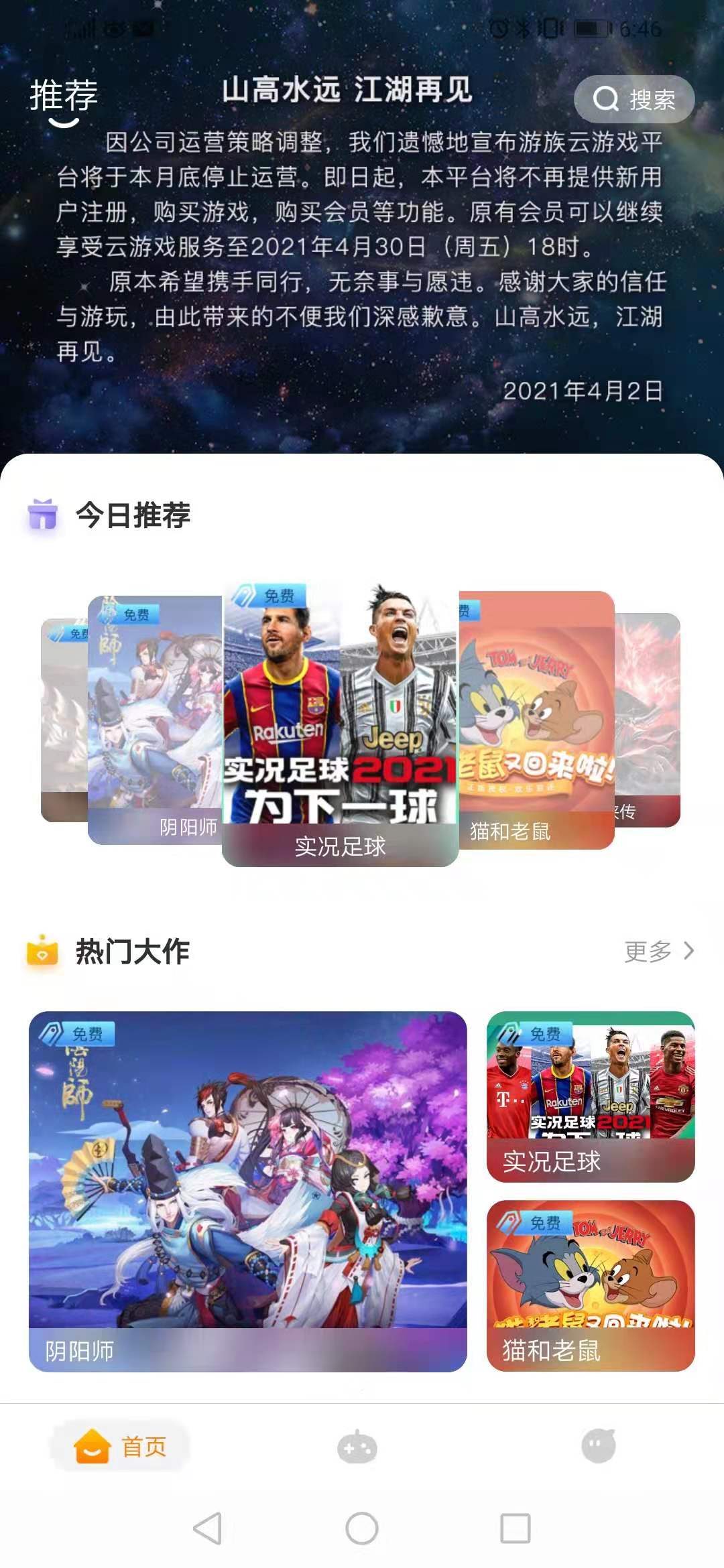Tap the magnifier icon in the search pill
Image resolution: width=724 pixels, height=1568 pixels.
(x=605, y=99)
